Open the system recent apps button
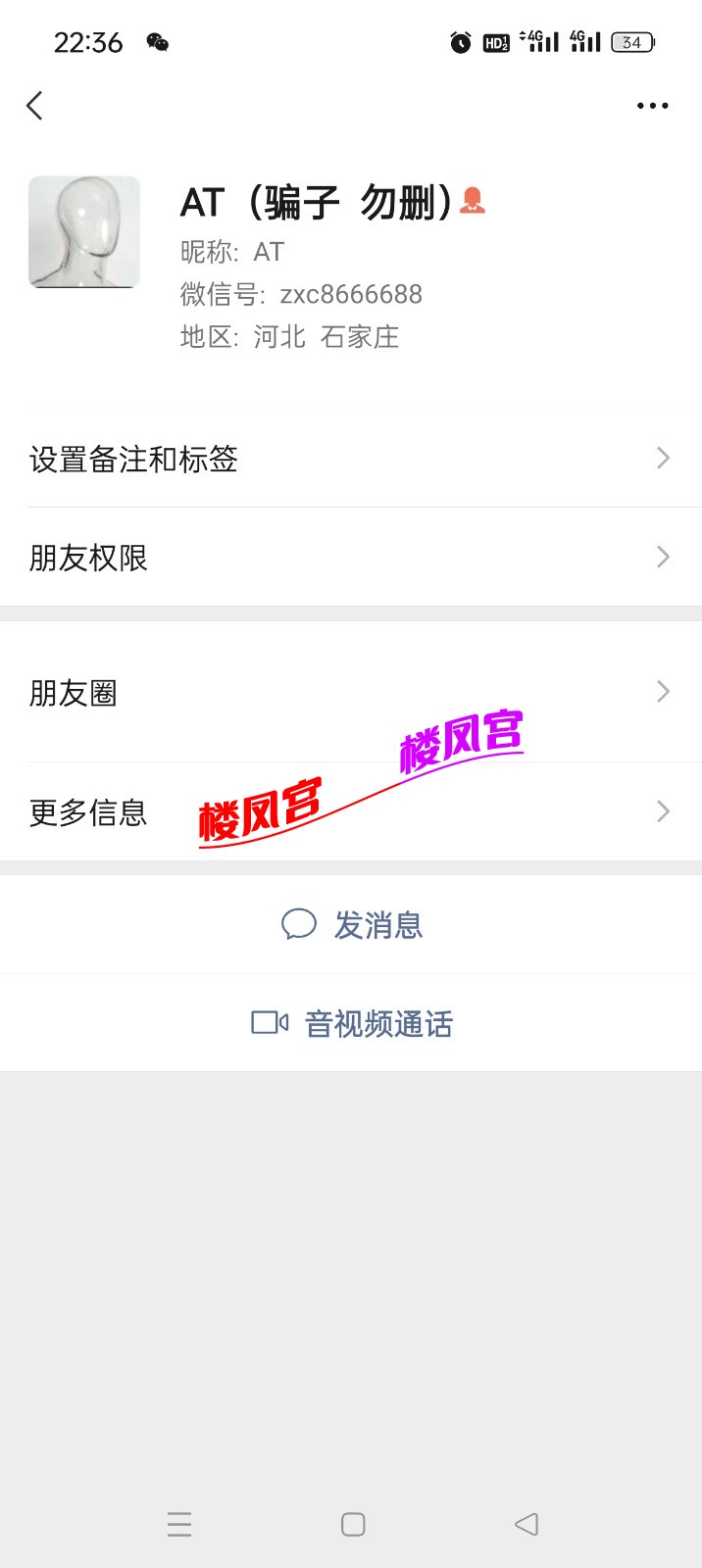Viewport: 702px width, 1568px height. [x=179, y=1524]
